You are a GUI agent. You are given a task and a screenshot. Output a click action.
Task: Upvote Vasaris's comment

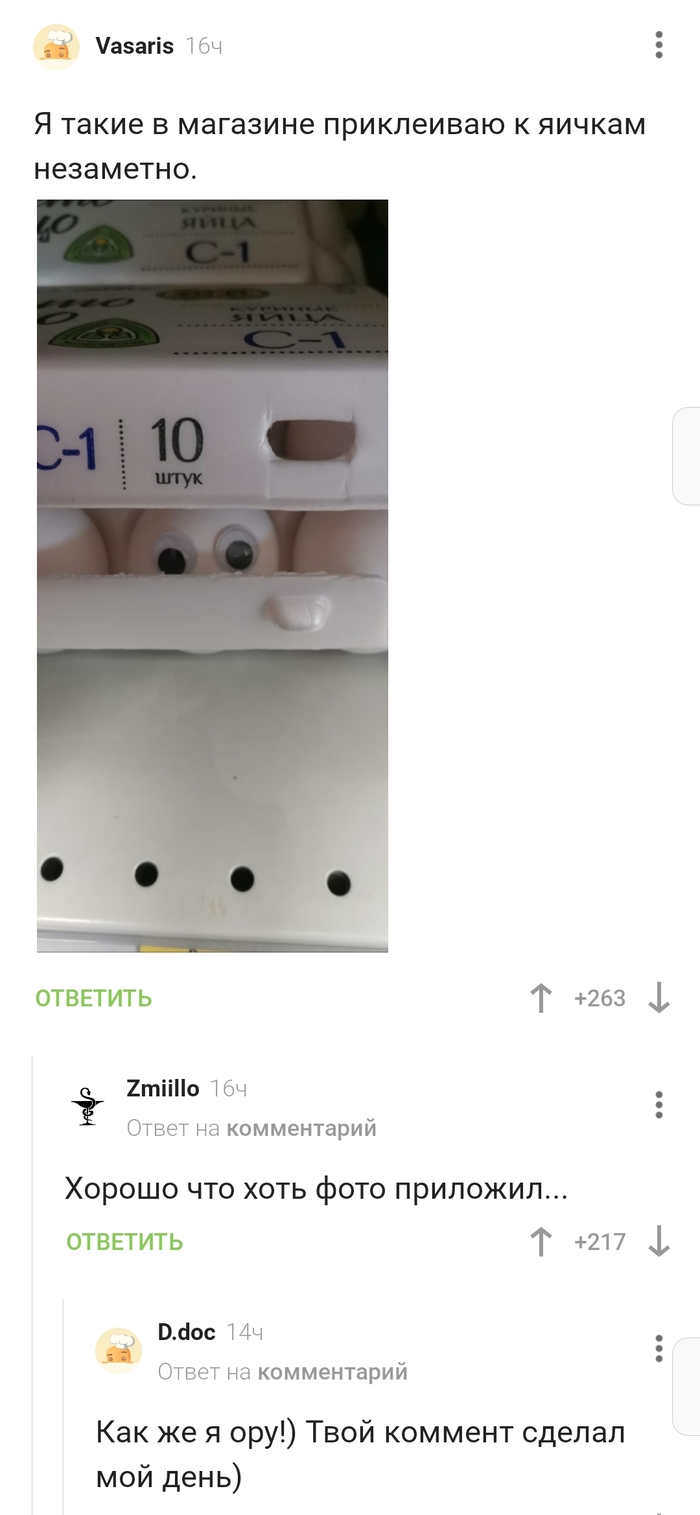541,998
